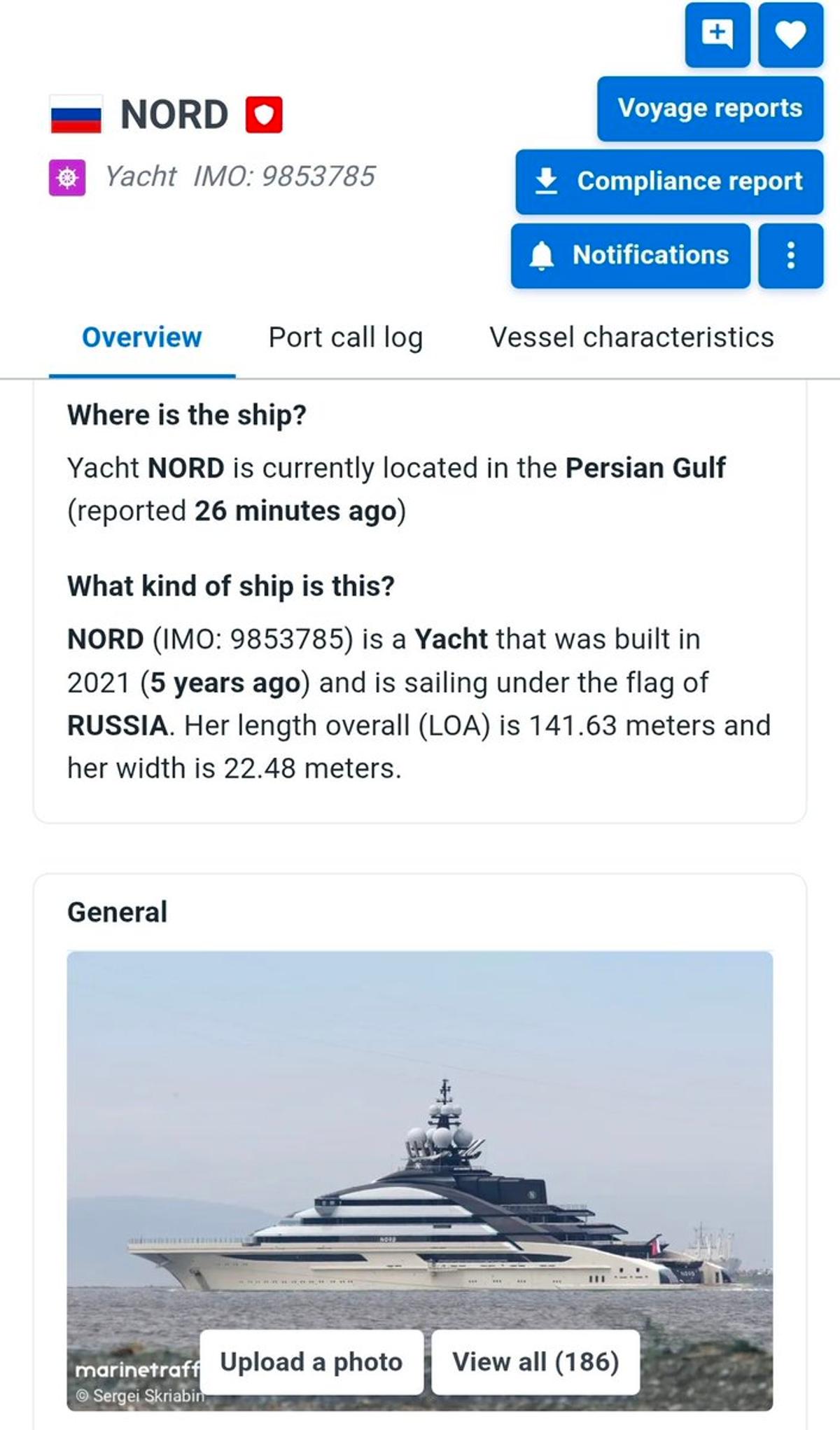Click the notification bell icon
This screenshot has height=1430, width=840.
pos(542,255)
